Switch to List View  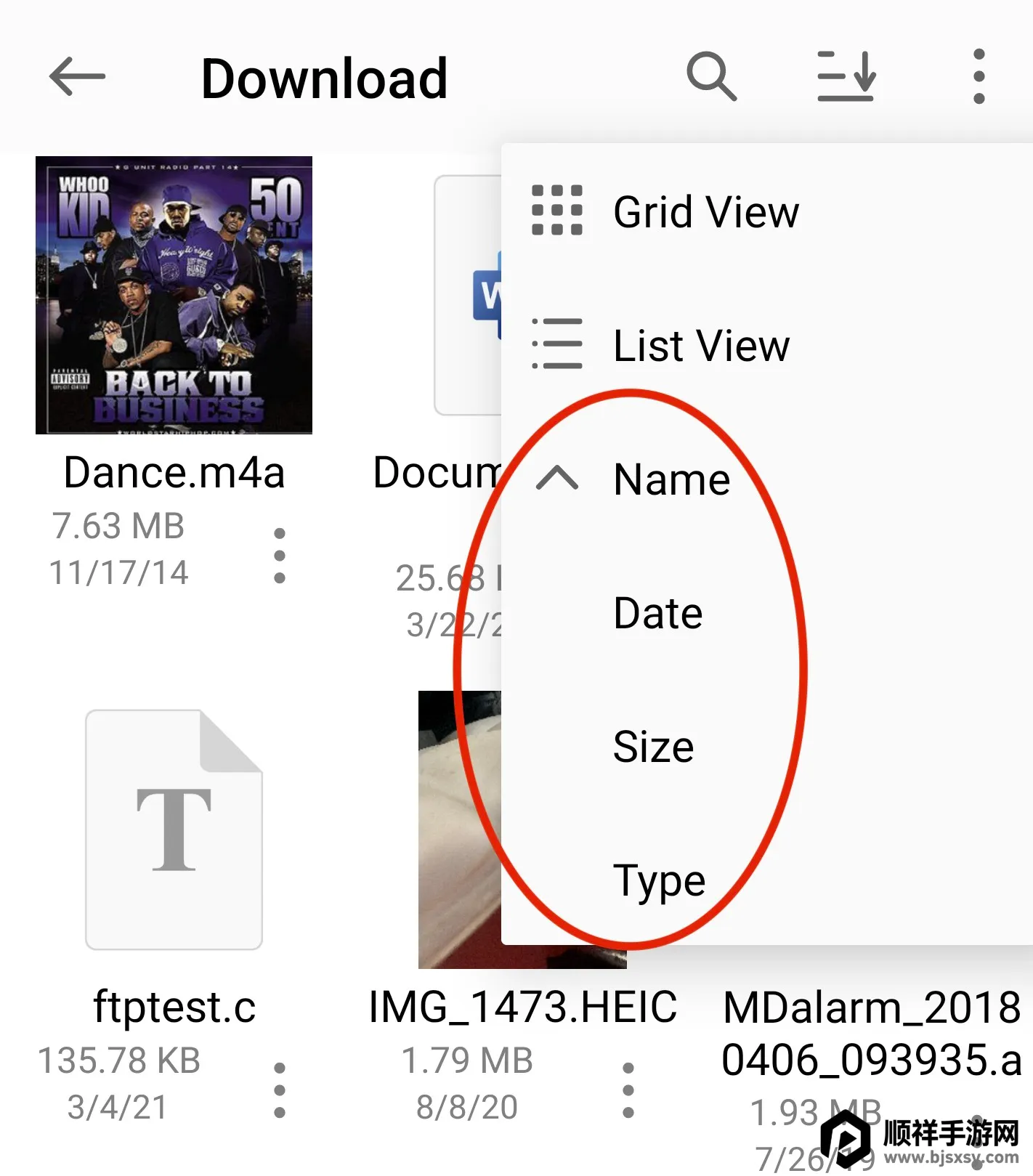pyautogui.click(x=701, y=345)
